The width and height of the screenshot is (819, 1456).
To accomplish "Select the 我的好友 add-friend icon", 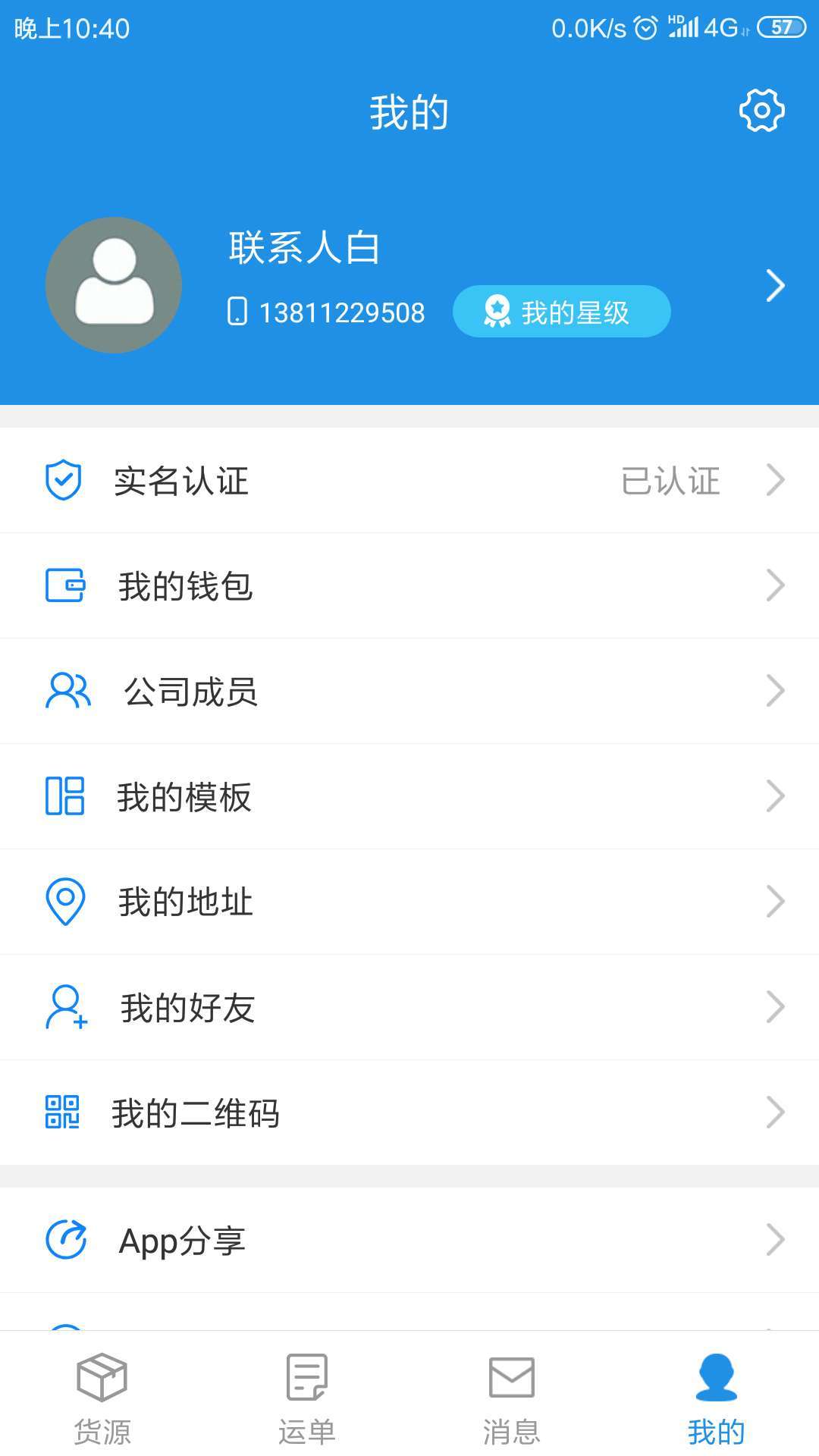I will point(64,1006).
